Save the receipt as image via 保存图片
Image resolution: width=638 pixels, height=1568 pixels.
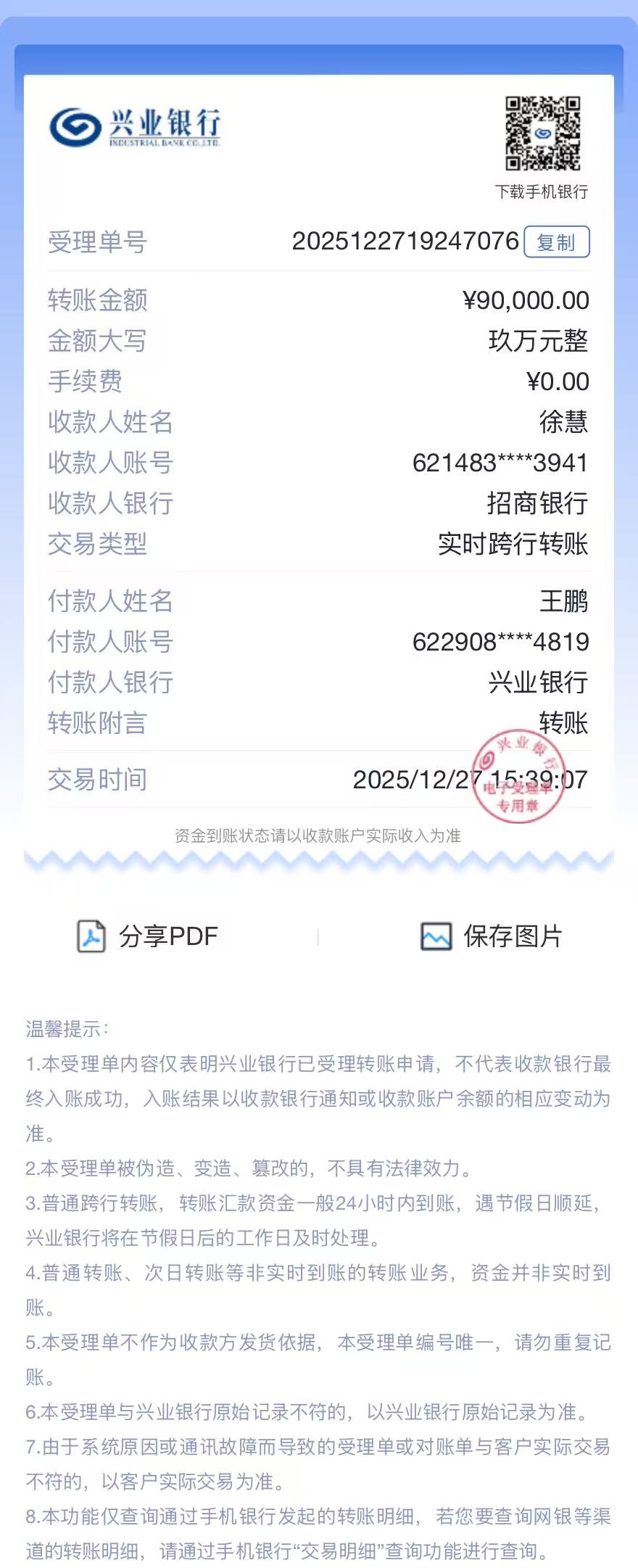pyautogui.click(x=492, y=936)
